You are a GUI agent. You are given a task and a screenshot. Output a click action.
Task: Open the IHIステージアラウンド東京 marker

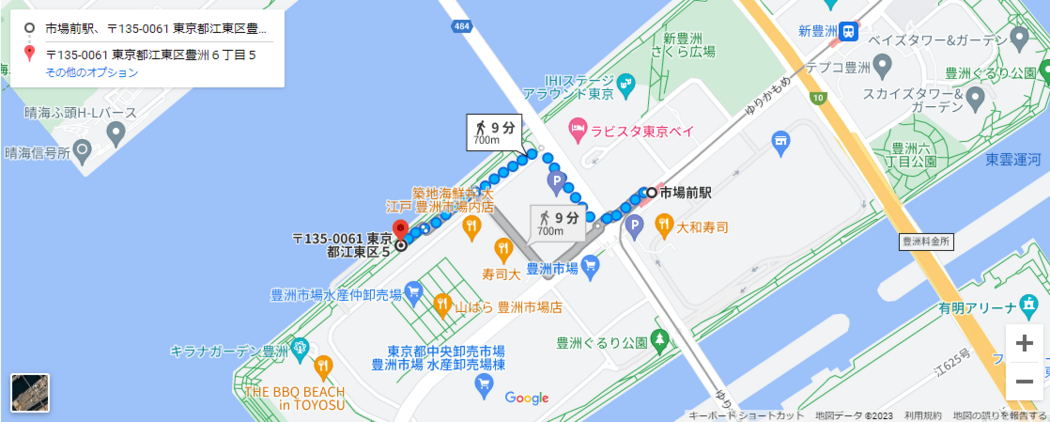pyautogui.click(x=624, y=81)
